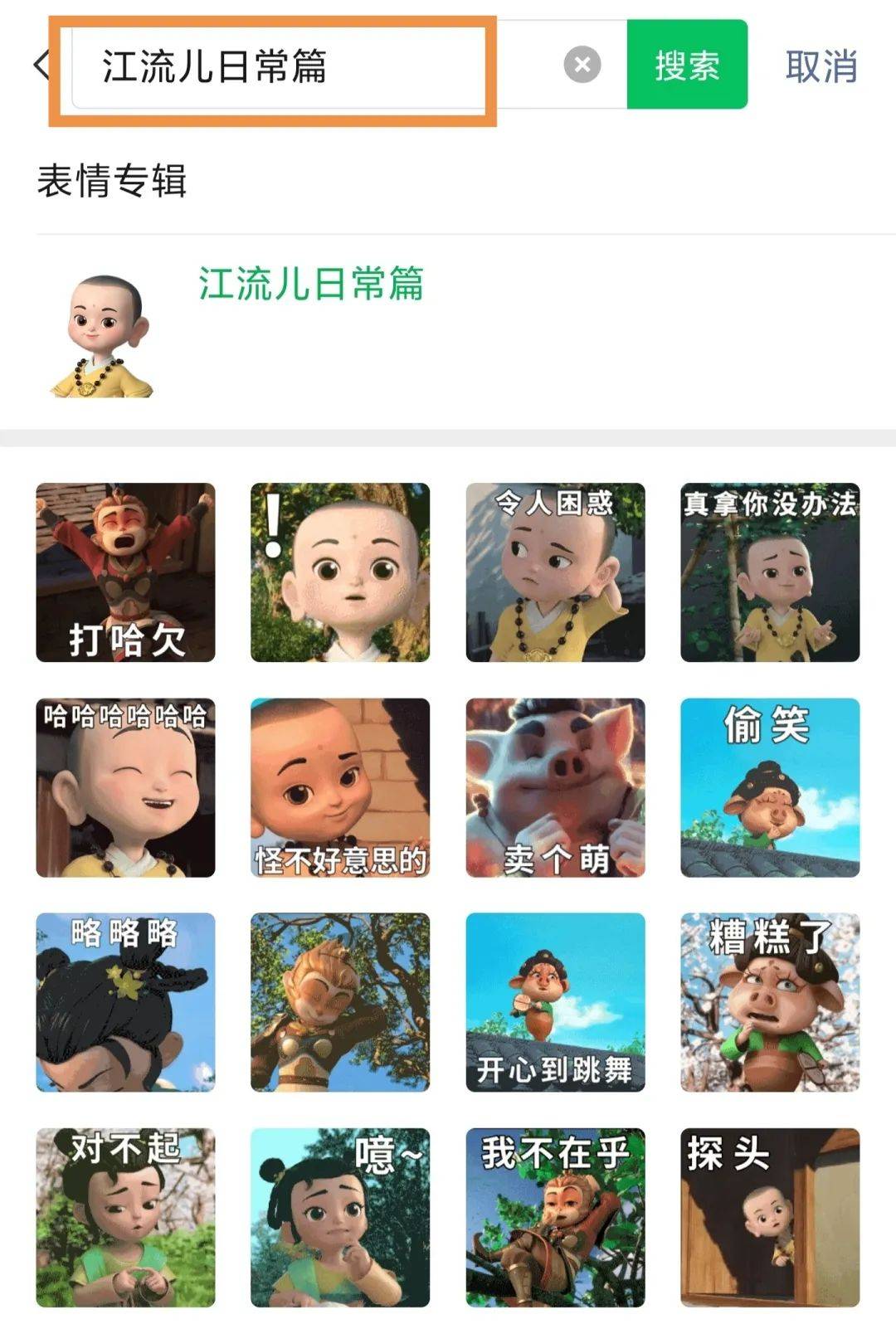
Task: Select the 打哈欠 sticker
Action: [x=125, y=572]
